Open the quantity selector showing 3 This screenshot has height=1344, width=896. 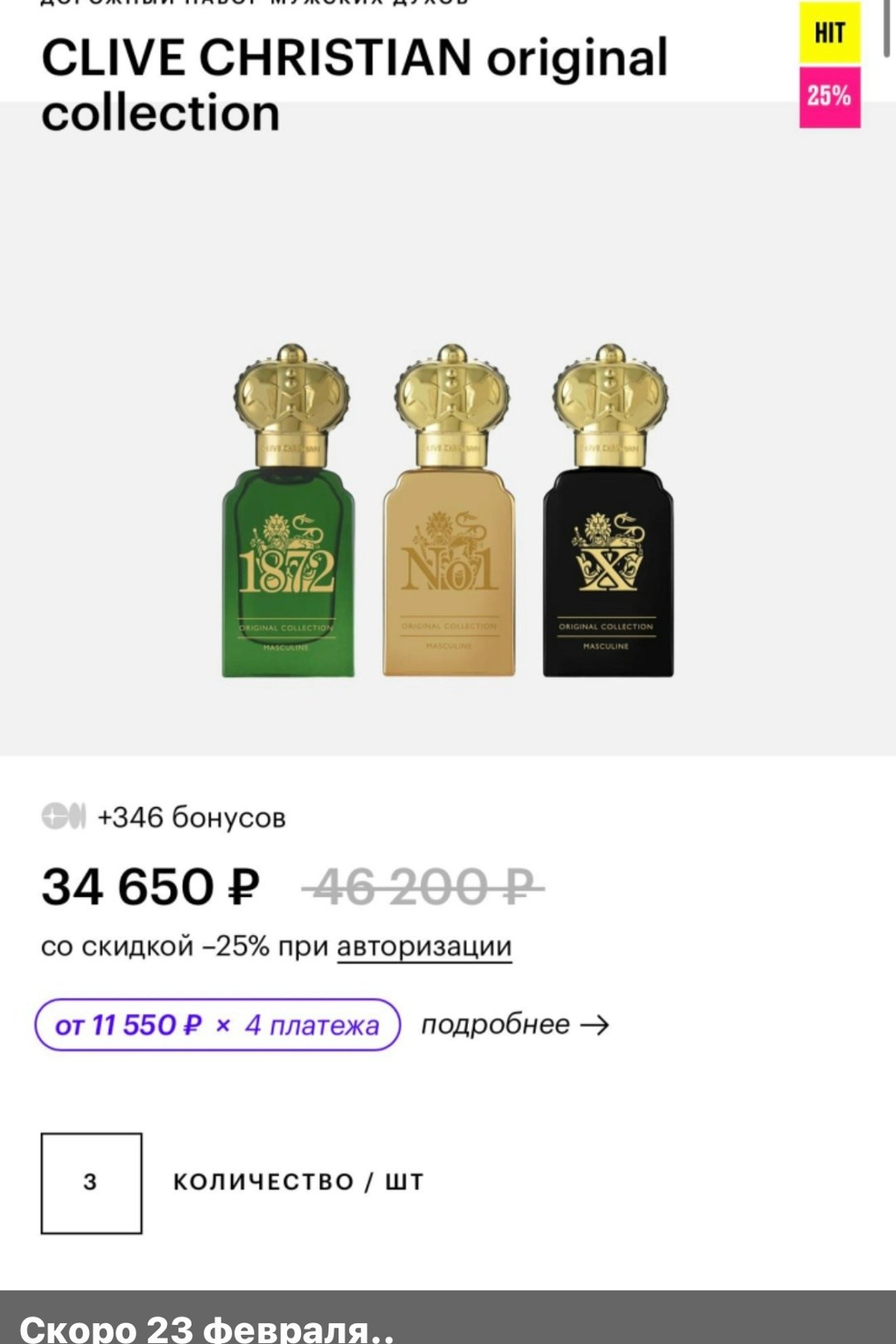click(91, 1183)
